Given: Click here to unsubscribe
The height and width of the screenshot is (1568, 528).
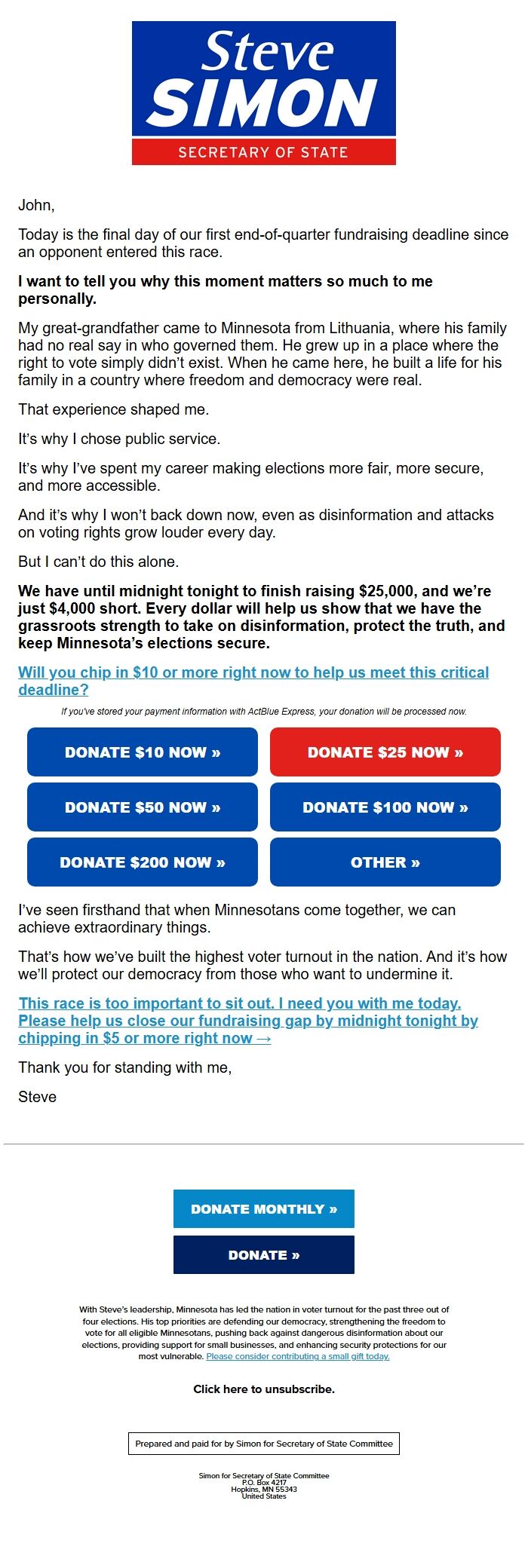Looking at the screenshot, I should (x=264, y=1389).
